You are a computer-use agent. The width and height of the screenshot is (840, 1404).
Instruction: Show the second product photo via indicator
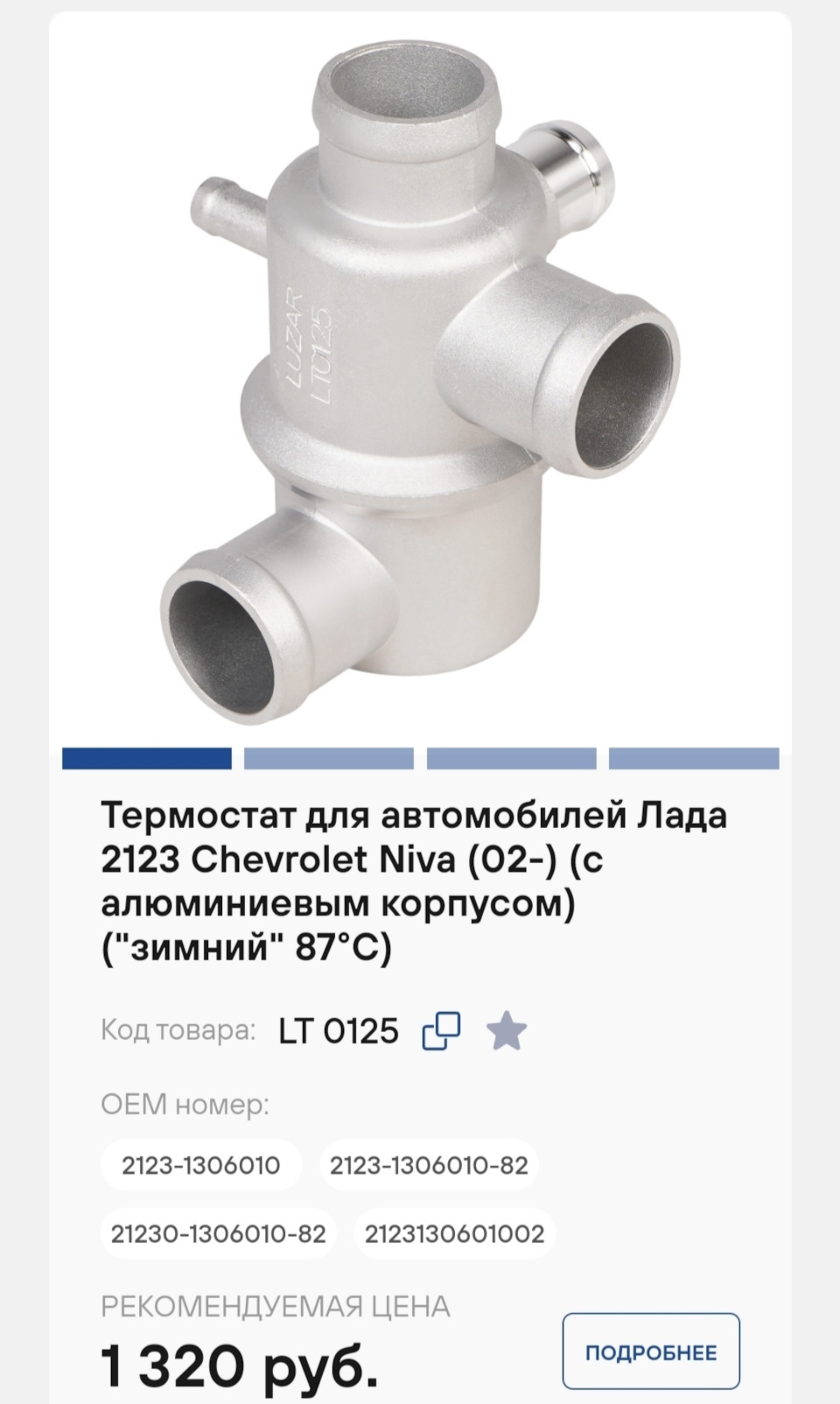(x=328, y=758)
